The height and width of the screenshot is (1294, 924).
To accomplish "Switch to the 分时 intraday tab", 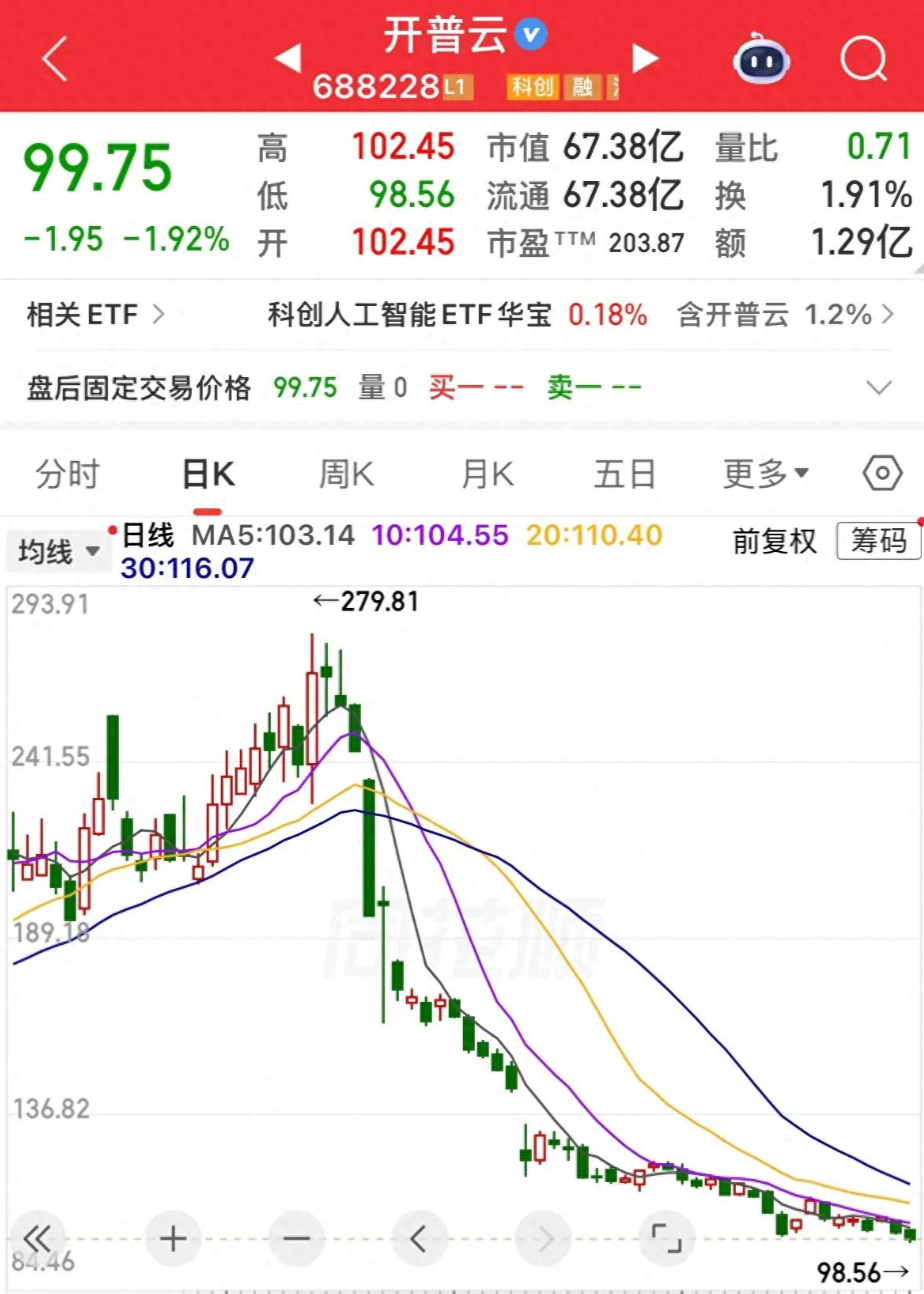I will 67,473.
